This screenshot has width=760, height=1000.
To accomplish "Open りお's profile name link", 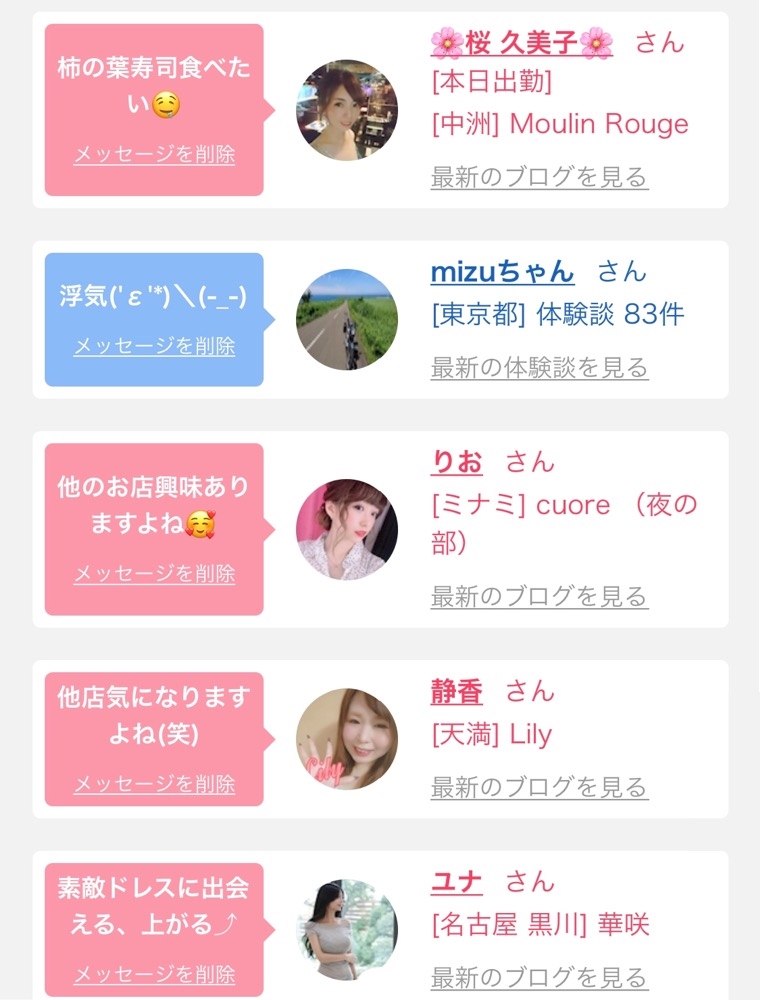I will pos(457,462).
